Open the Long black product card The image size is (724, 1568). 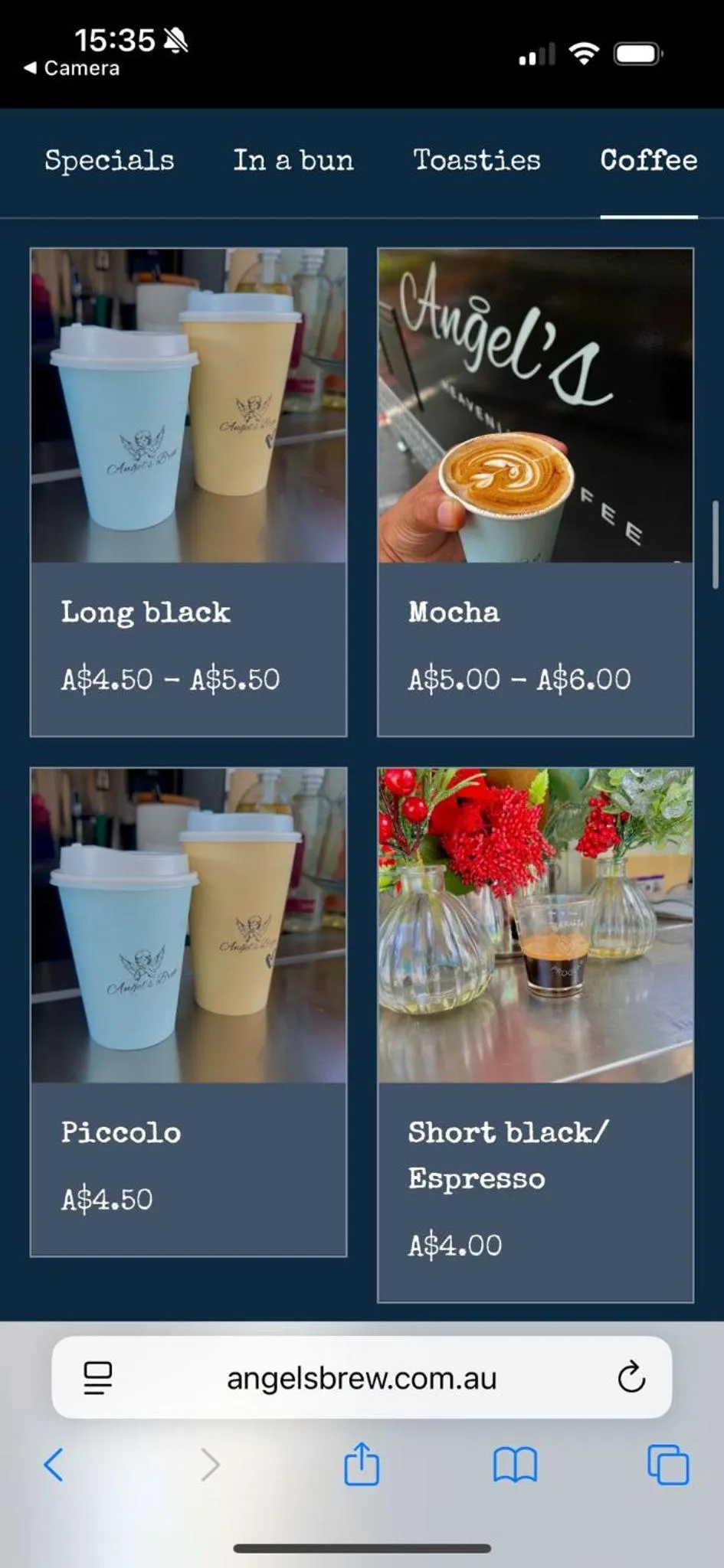pos(188,492)
